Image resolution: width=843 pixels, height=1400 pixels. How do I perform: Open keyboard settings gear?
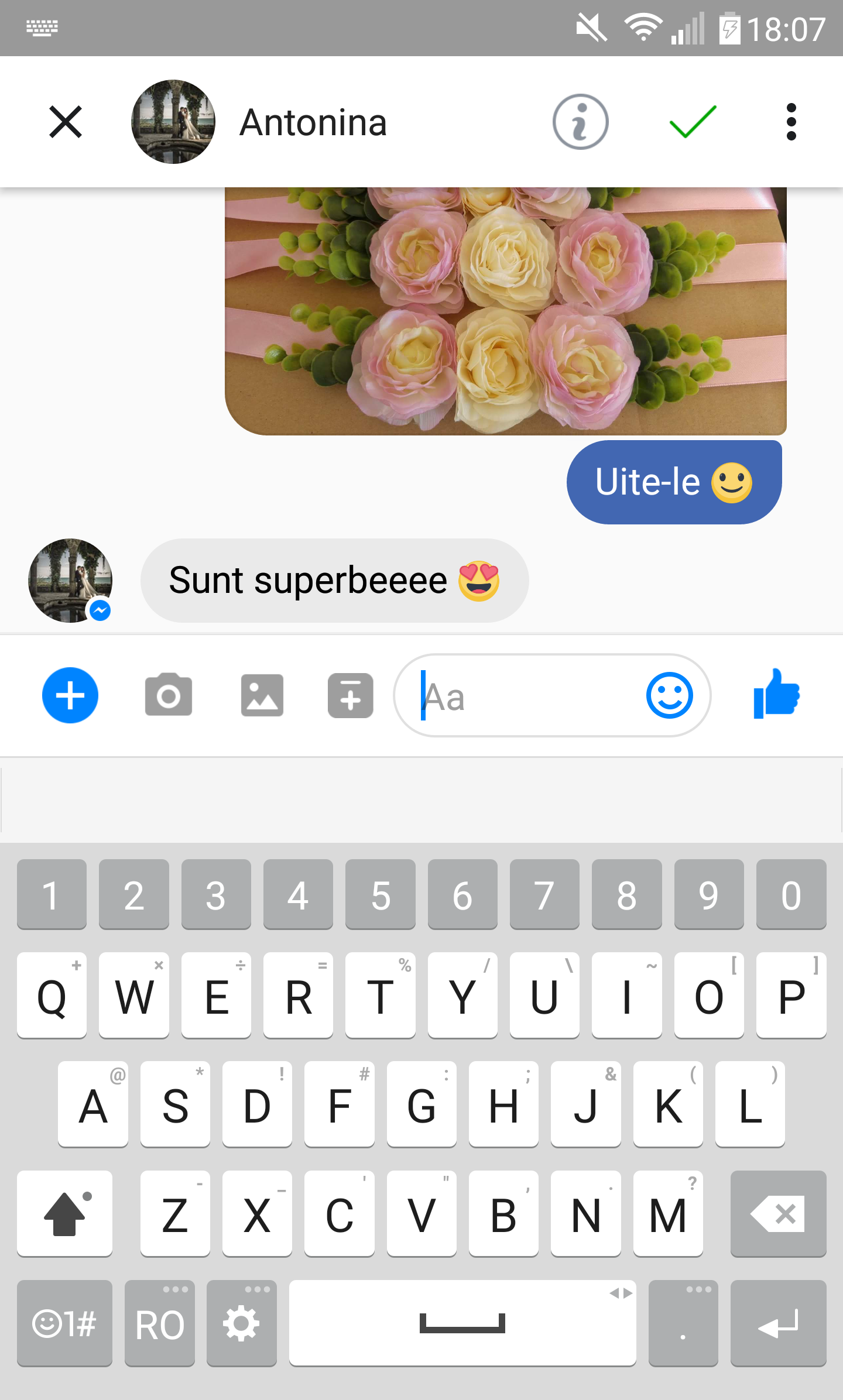(x=241, y=1324)
